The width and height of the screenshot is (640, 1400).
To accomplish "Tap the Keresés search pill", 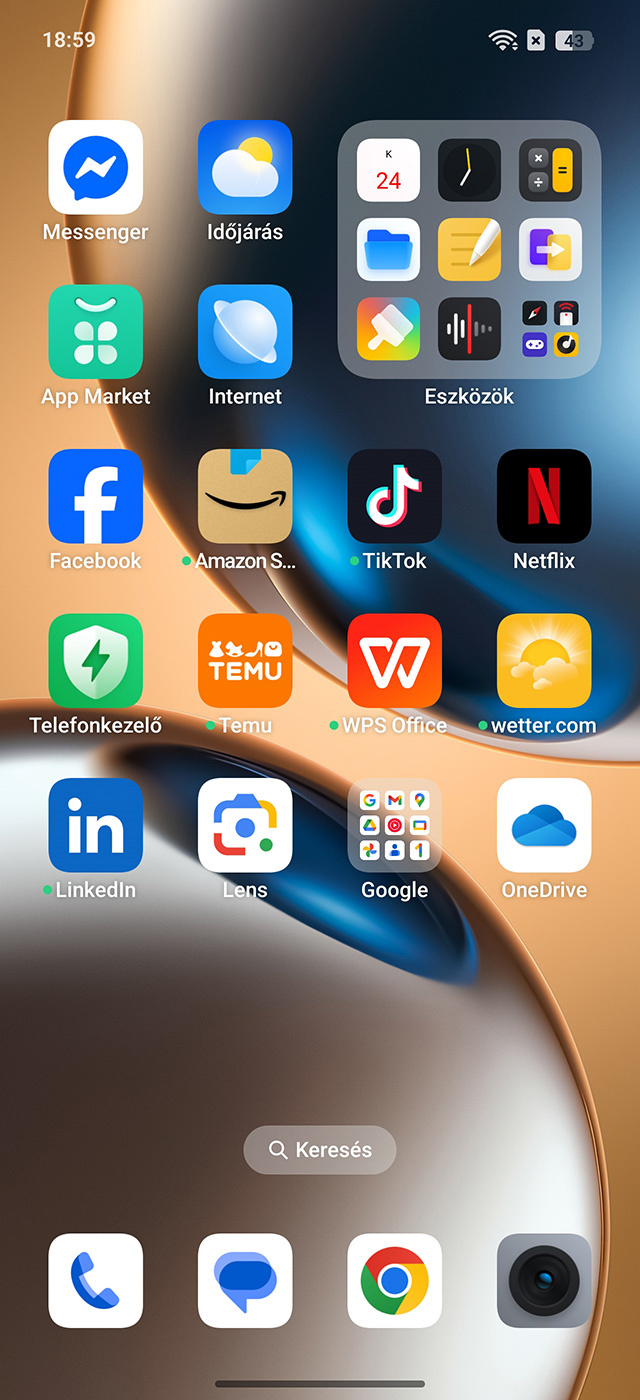I will 320,1150.
